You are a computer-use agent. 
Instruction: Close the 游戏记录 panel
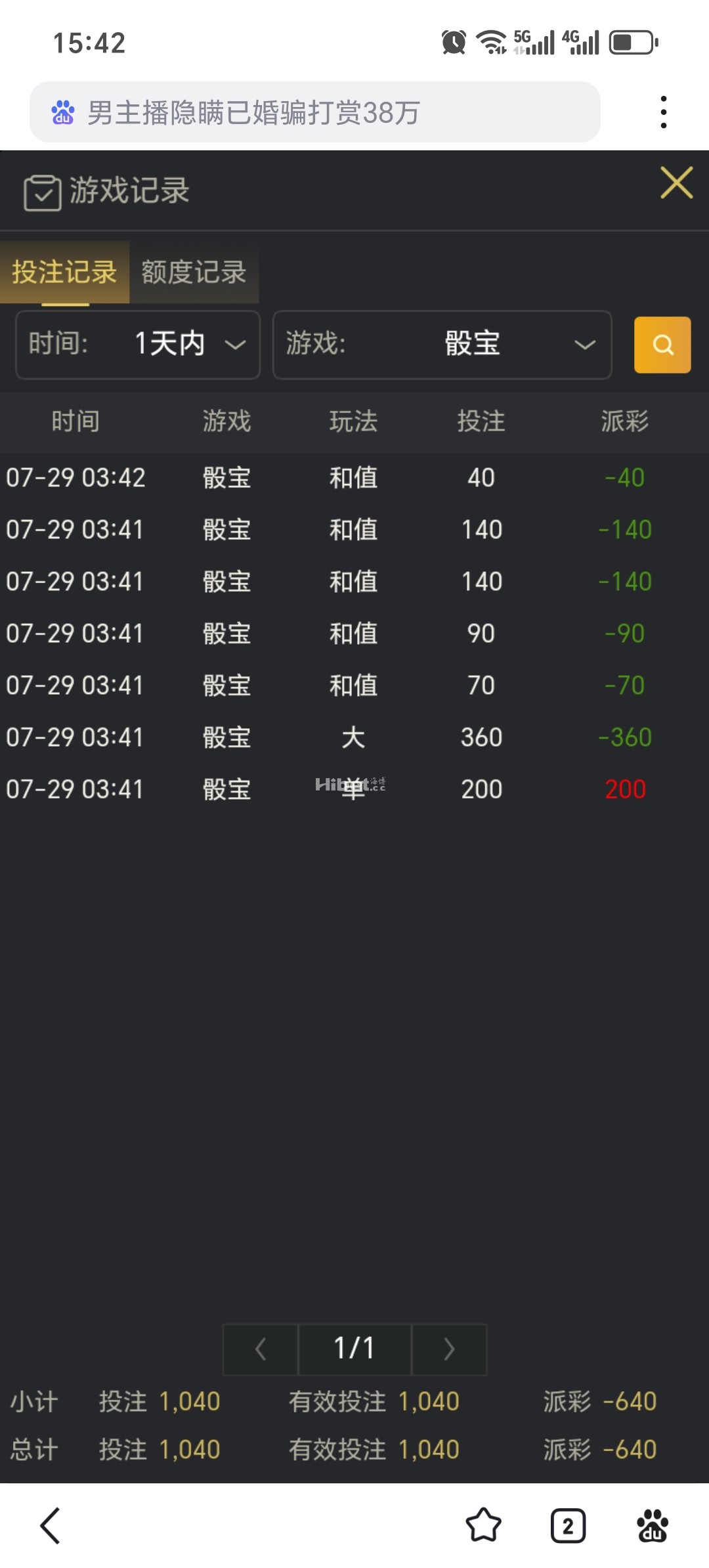(x=676, y=183)
